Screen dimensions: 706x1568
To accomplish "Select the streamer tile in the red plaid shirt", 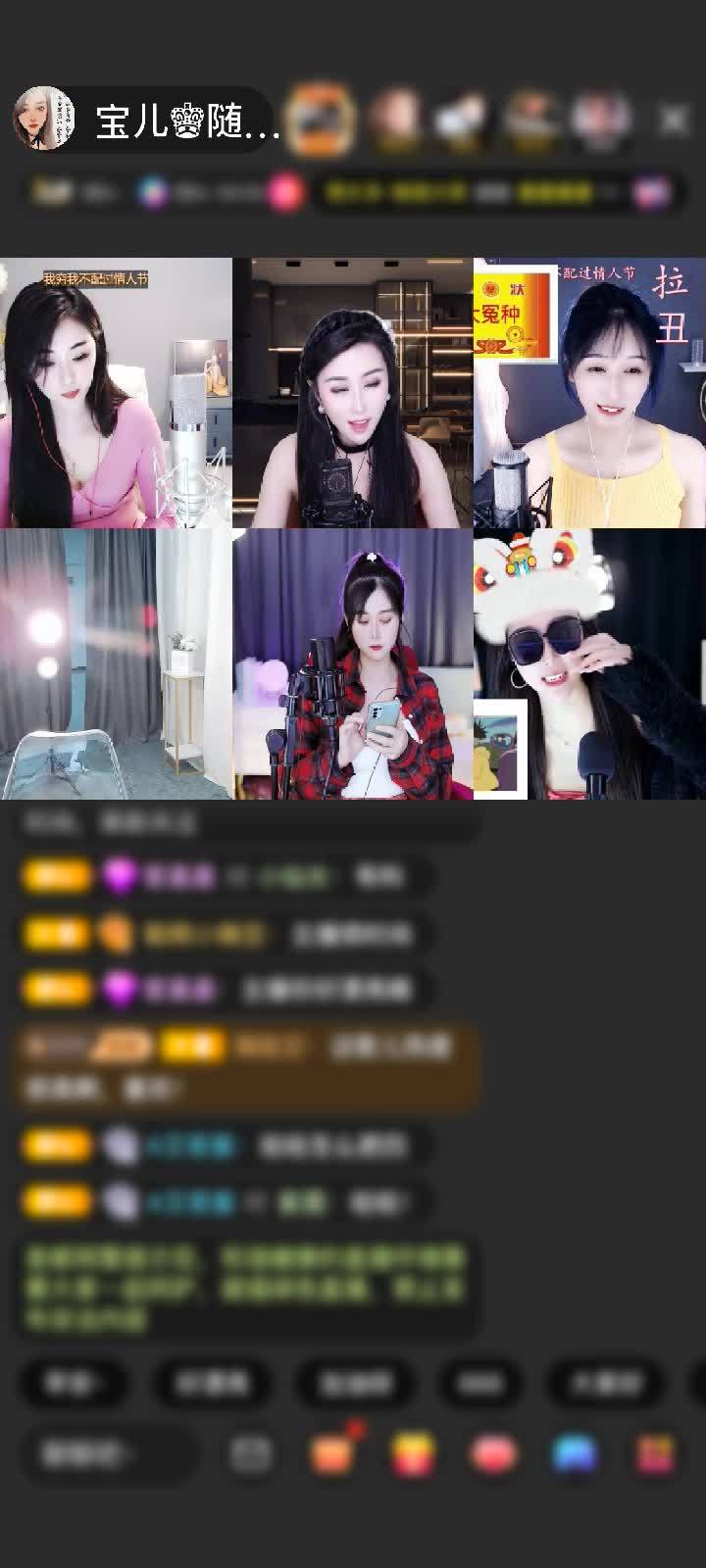I will (x=353, y=664).
